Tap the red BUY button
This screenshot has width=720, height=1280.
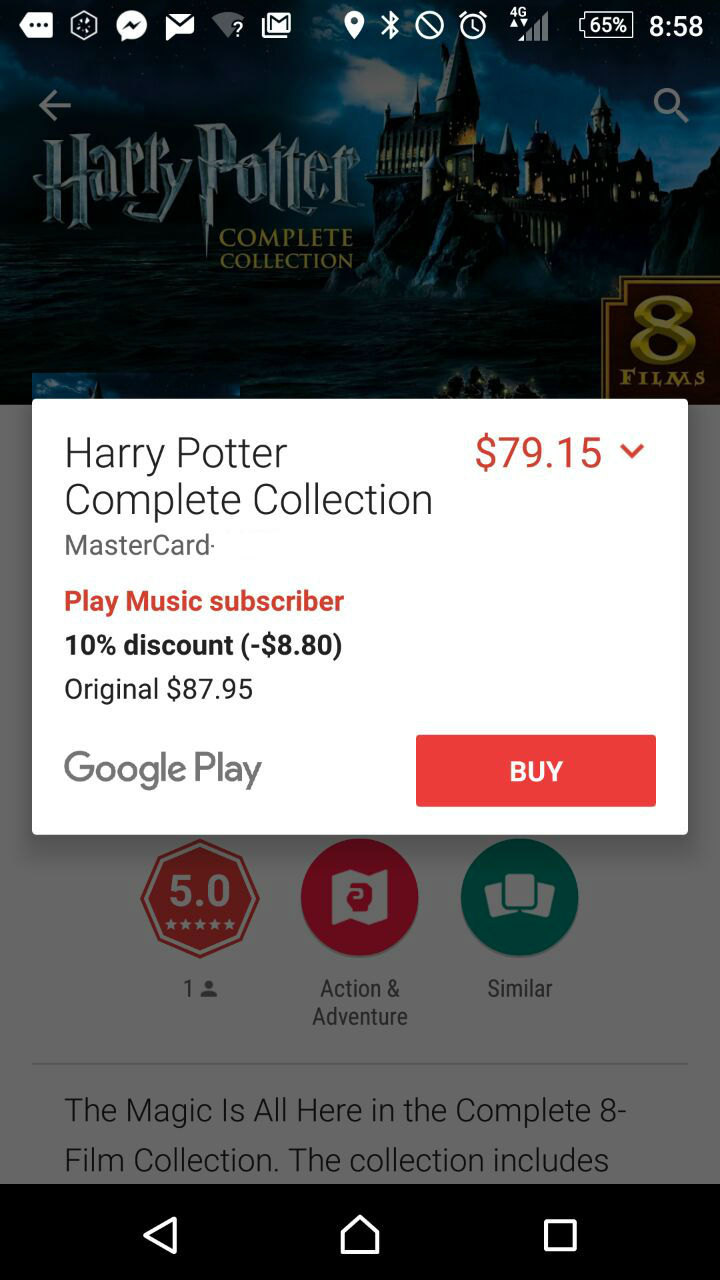tap(536, 770)
